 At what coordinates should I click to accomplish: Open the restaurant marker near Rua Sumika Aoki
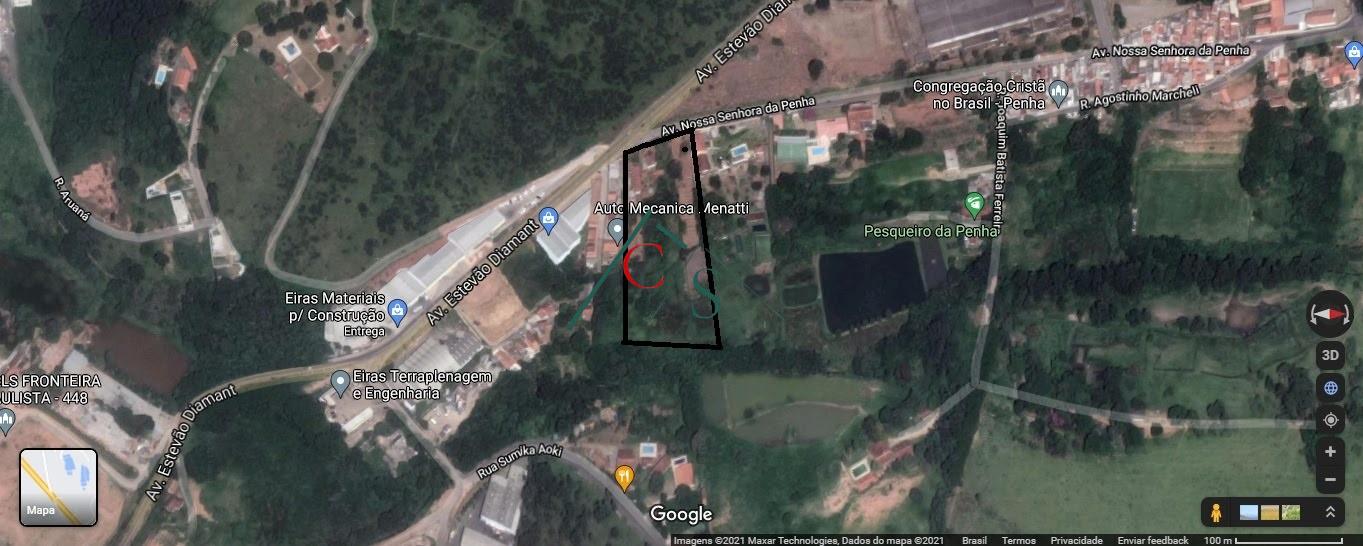coord(625,477)
